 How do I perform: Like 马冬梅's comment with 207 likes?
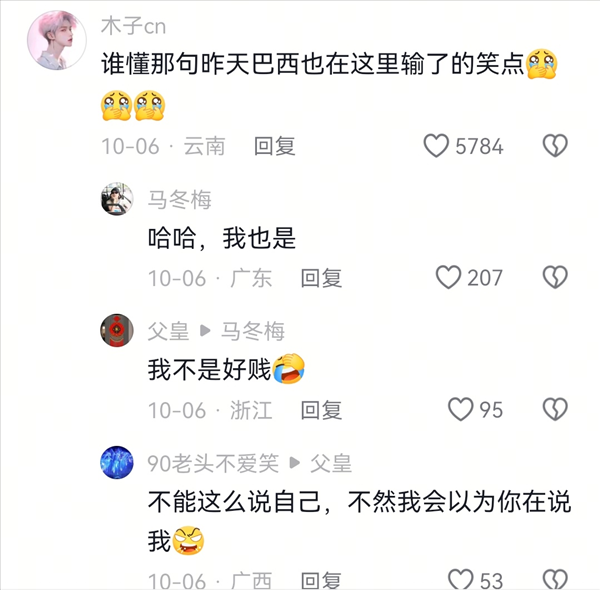point(448,277)
